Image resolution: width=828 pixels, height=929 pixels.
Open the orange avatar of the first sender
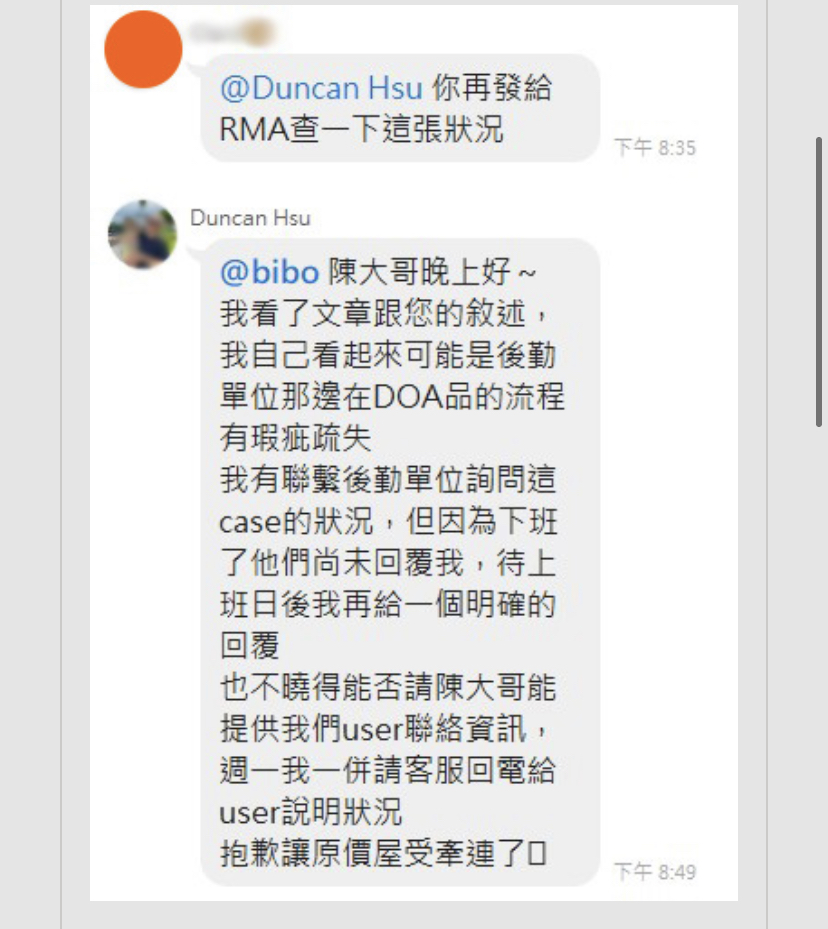(143, 50)
